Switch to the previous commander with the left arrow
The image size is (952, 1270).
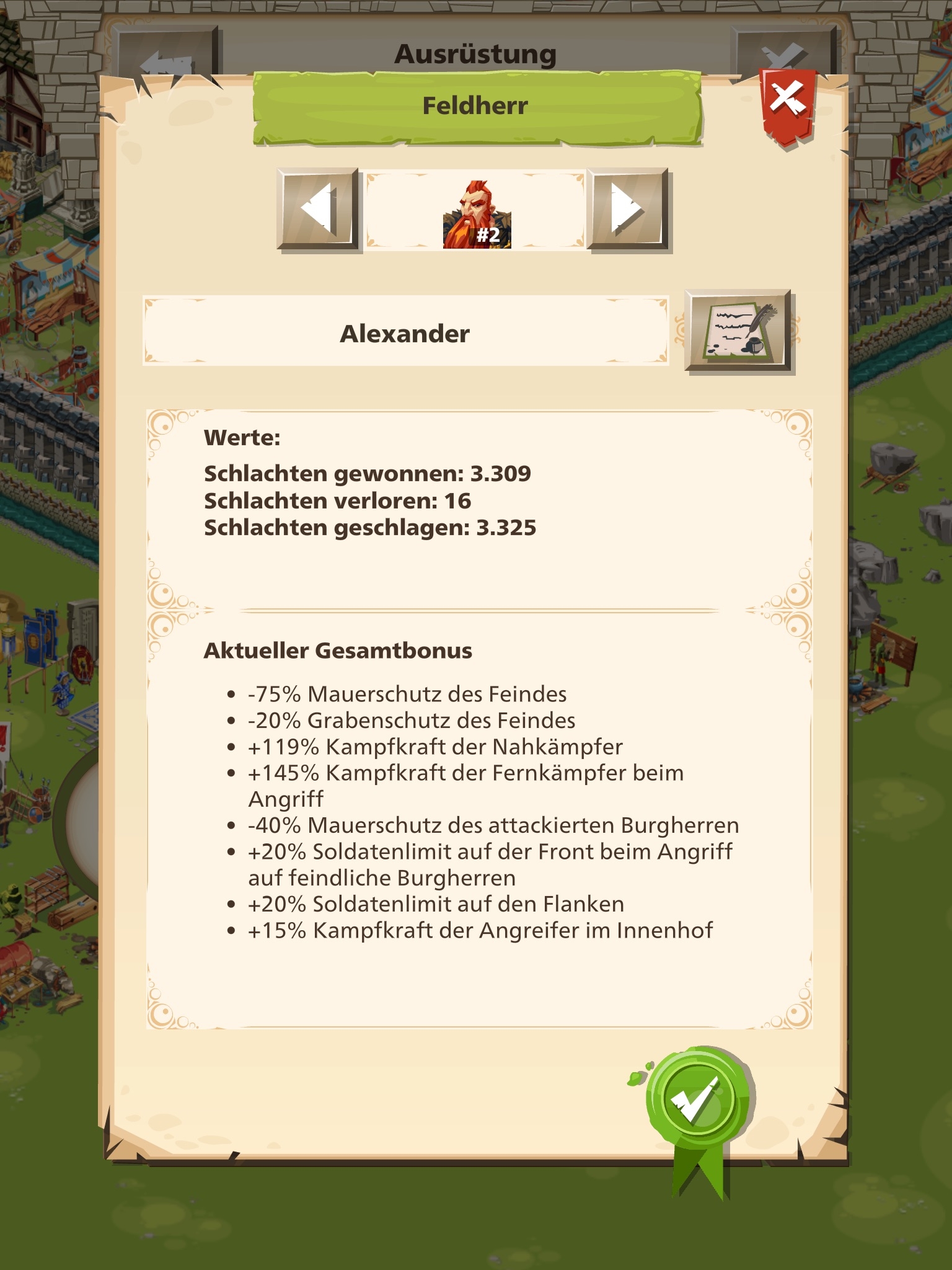click(318, 209)
